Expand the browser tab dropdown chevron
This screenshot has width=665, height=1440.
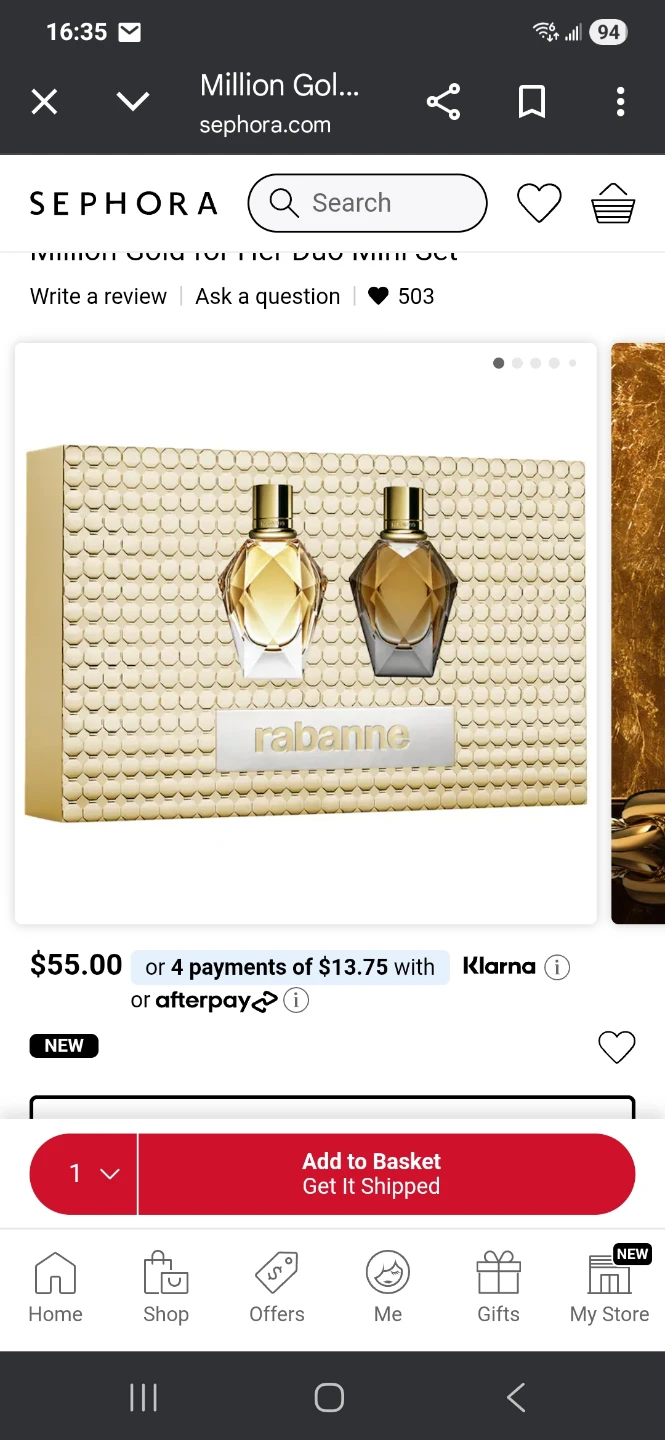click(133, 102)
